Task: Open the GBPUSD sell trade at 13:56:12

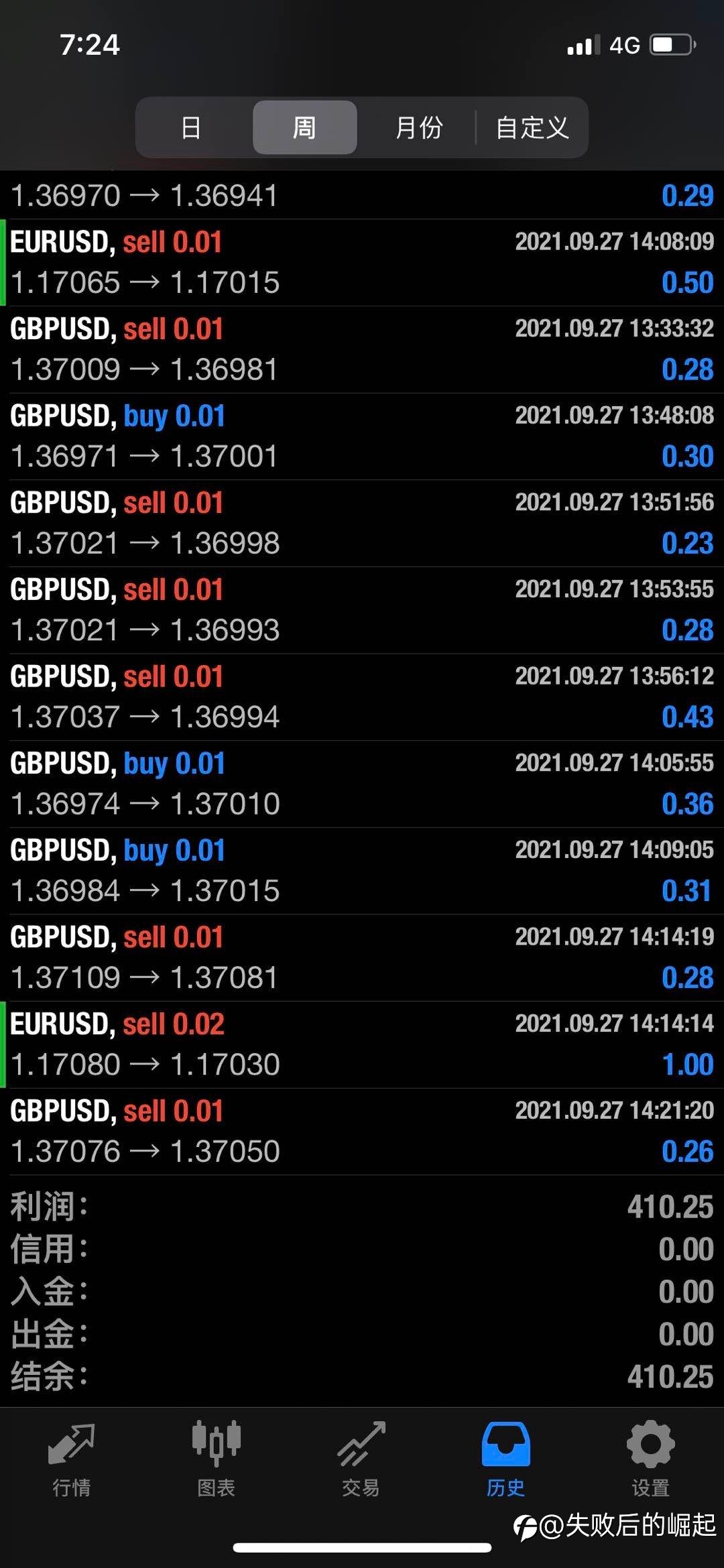Action: tap(362, 697)
